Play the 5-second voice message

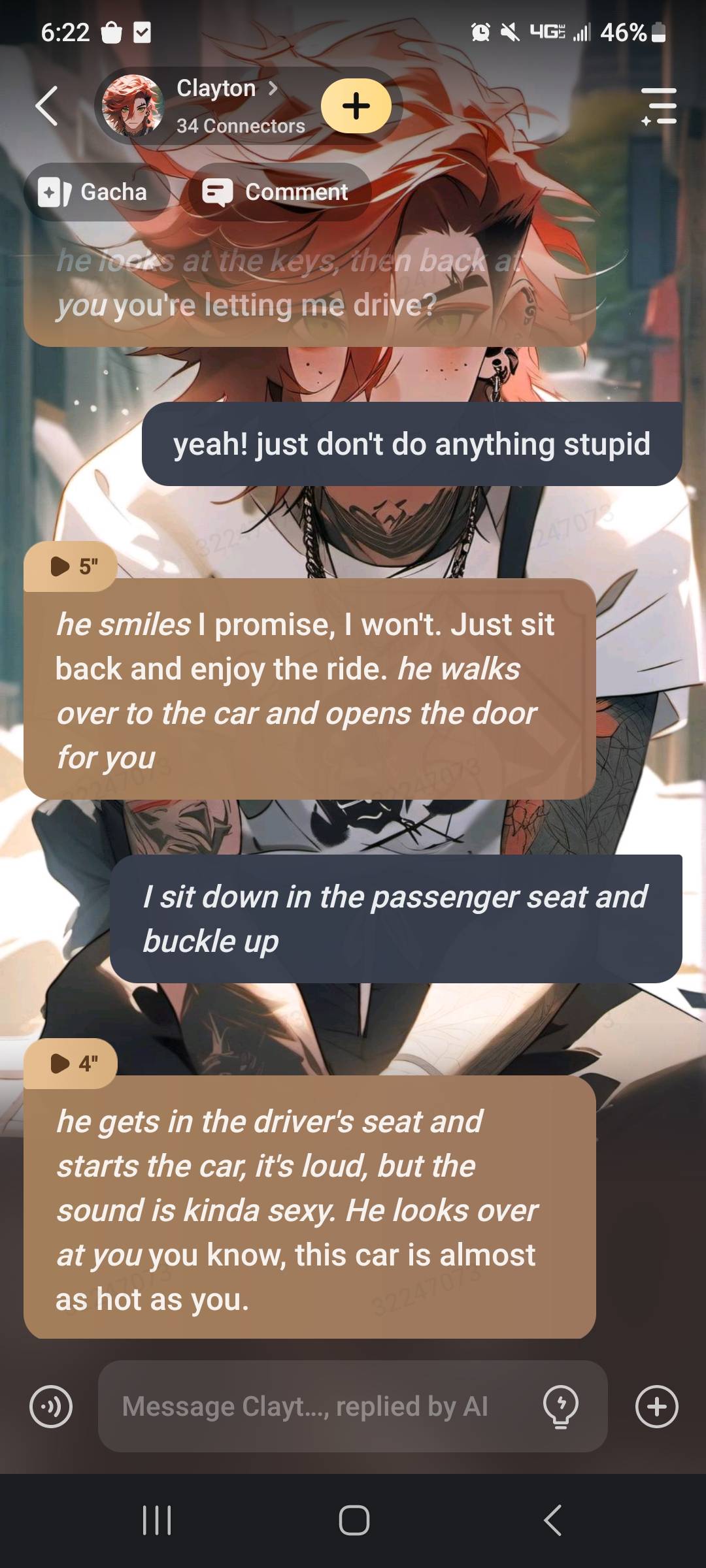[71, 566]
